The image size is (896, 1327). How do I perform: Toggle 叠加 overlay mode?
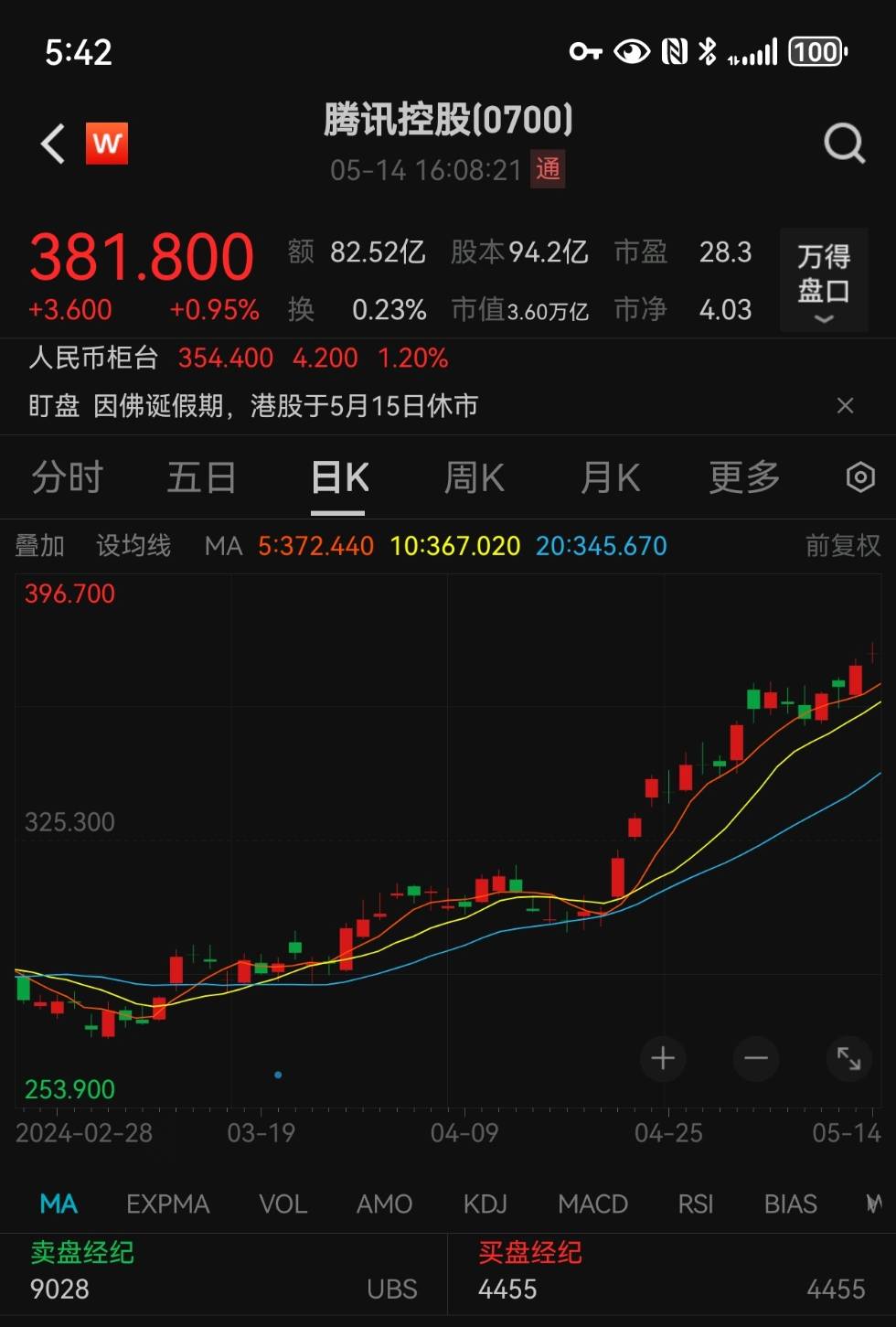[x=38, y=545]
